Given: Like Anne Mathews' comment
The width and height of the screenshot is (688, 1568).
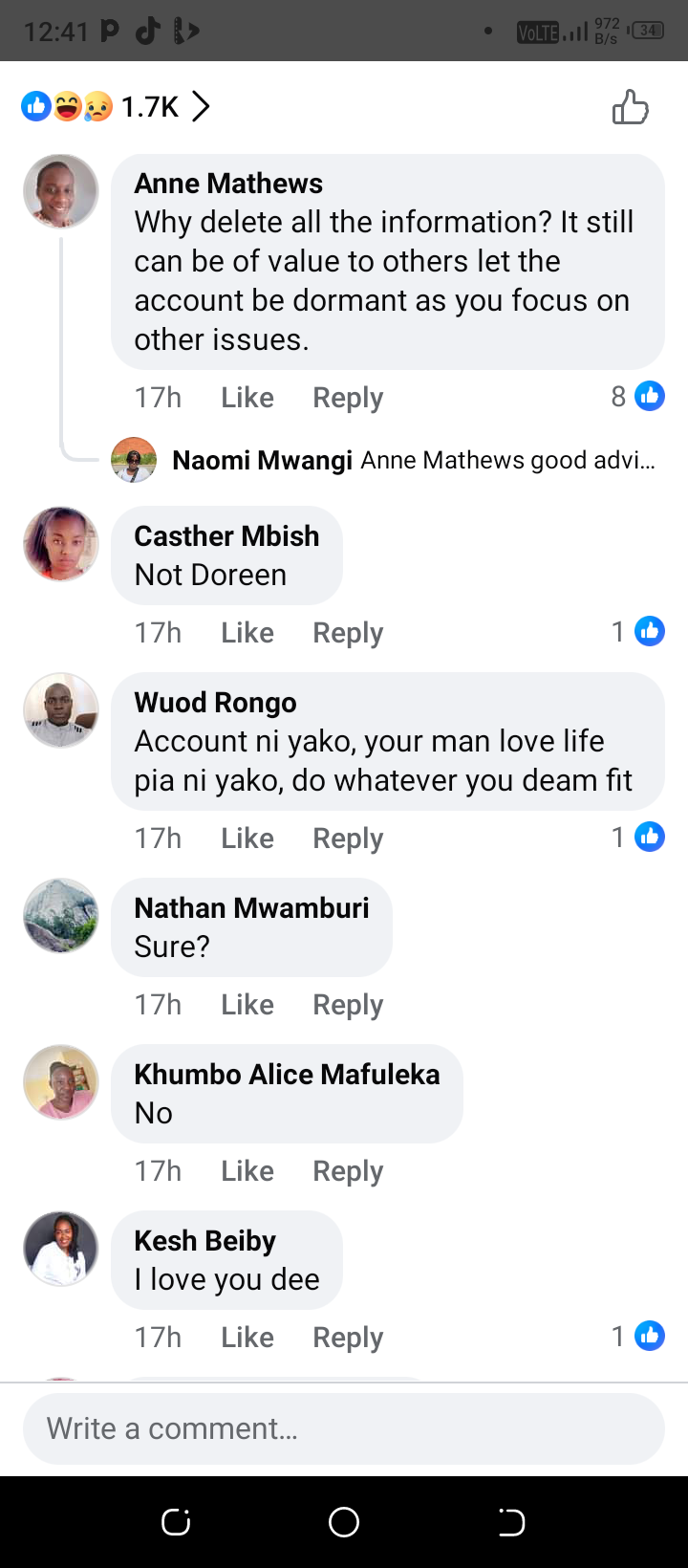Looking at the screenshot, I should (247, 398).
